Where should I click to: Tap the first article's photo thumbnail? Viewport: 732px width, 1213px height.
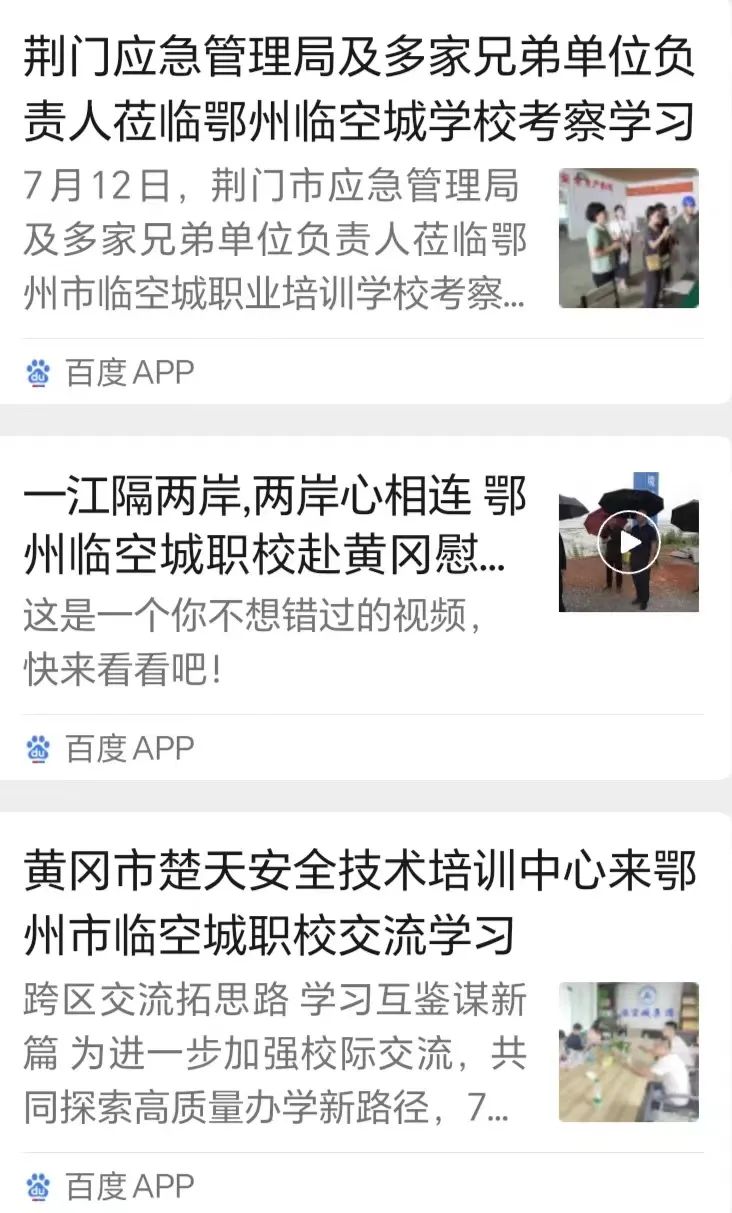point(628,240)
